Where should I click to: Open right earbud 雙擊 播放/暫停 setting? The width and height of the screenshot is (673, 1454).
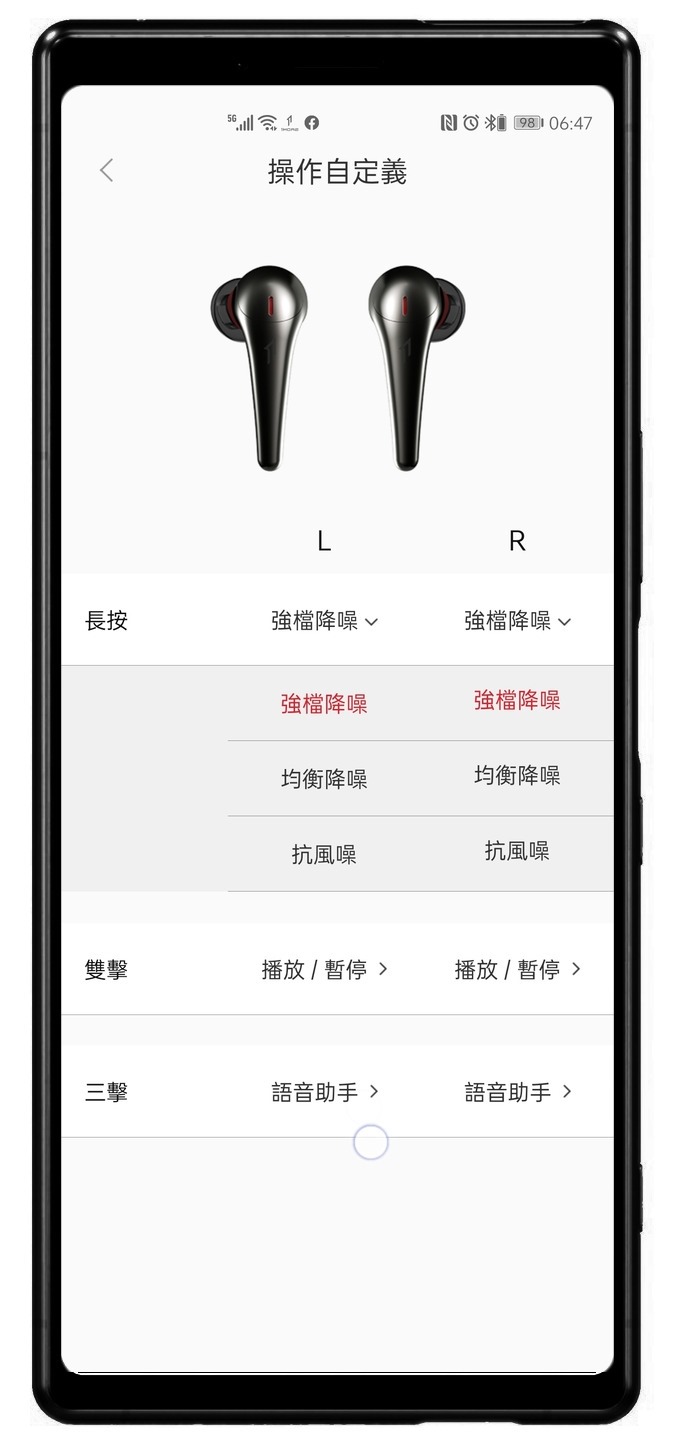tap(517, 970)
